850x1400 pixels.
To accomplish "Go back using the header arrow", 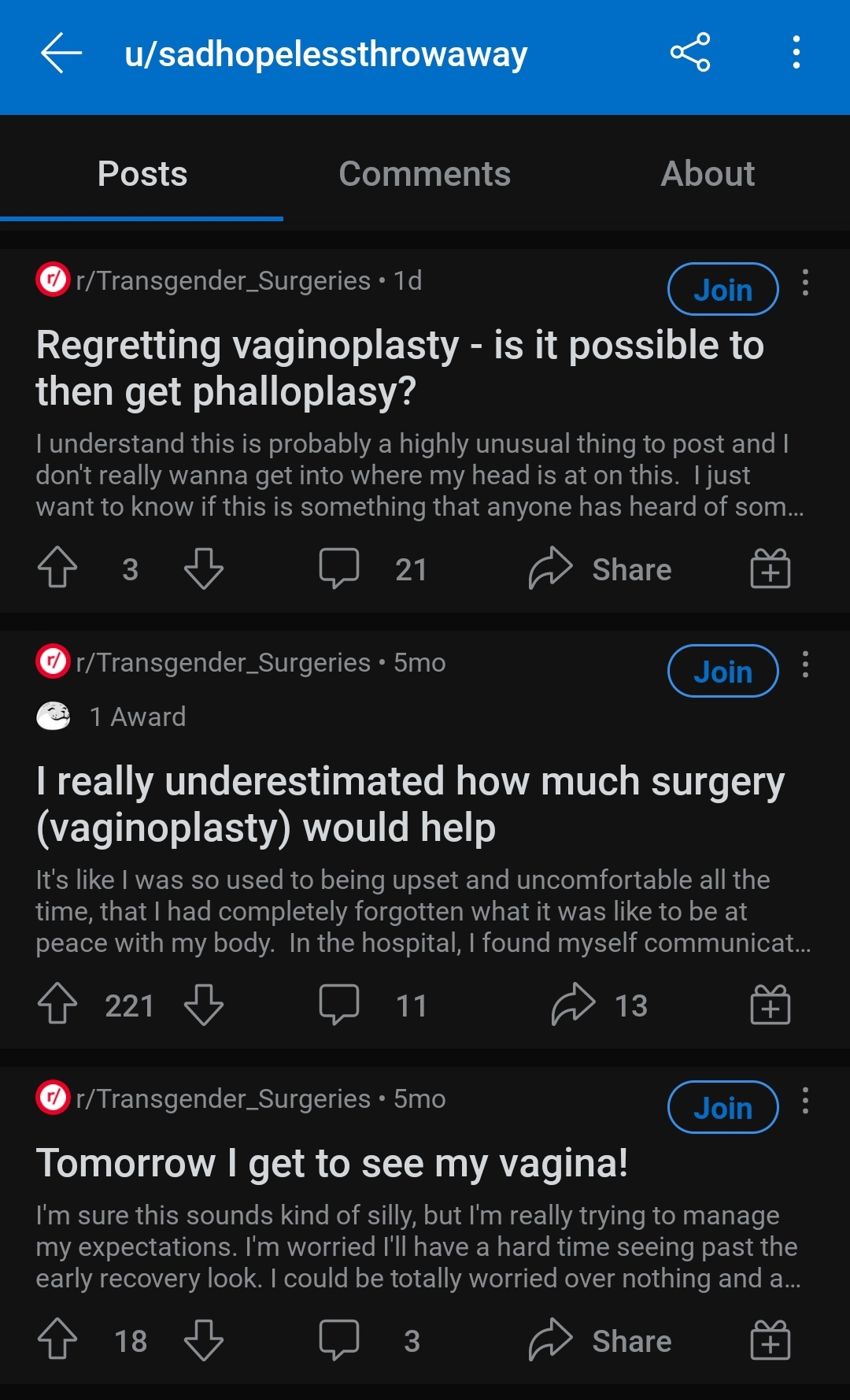I will pyautogui.click(x=61, y=54).
